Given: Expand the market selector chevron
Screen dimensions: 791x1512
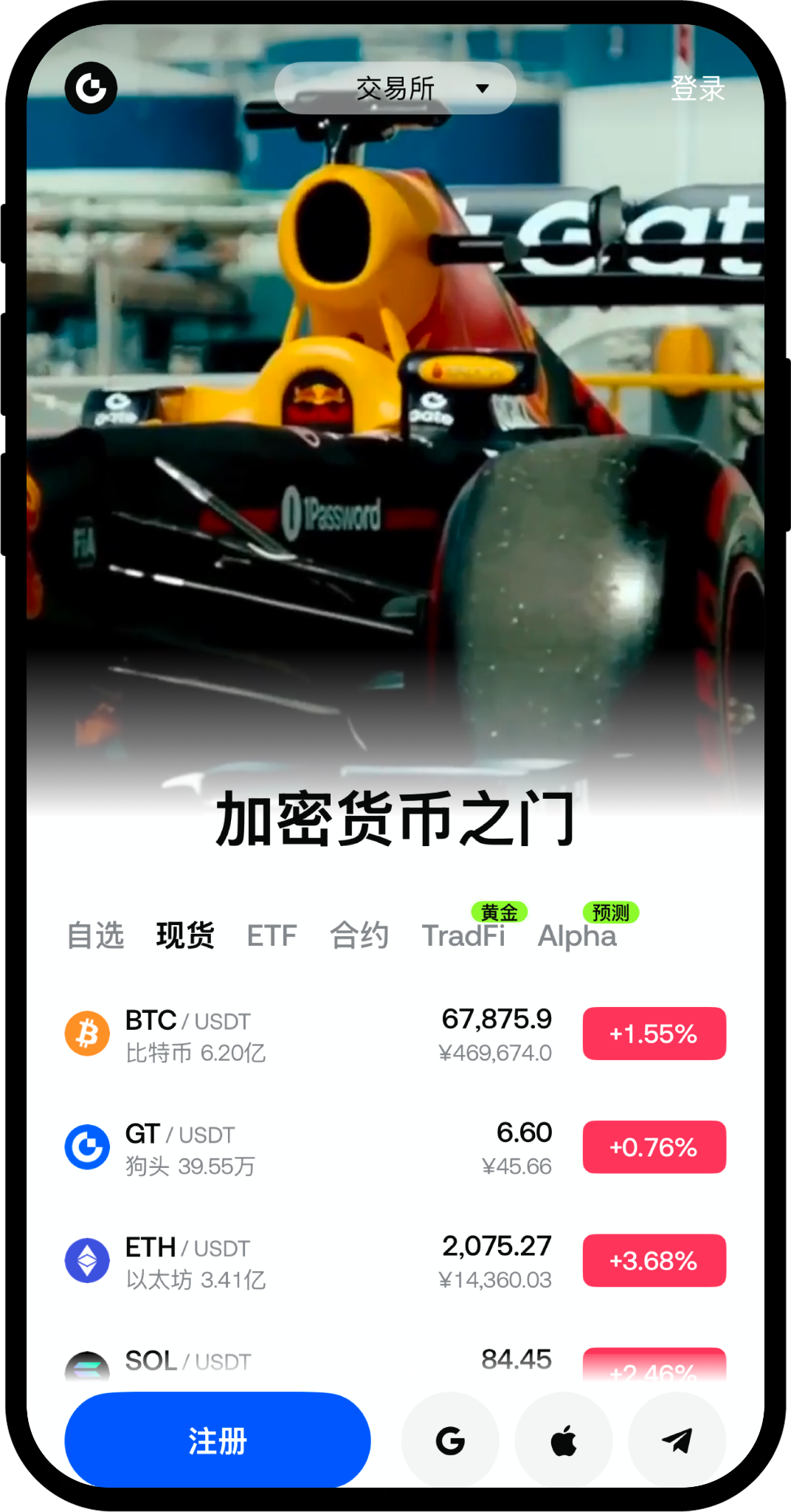Looking at the screenshot, I should 483,87.
